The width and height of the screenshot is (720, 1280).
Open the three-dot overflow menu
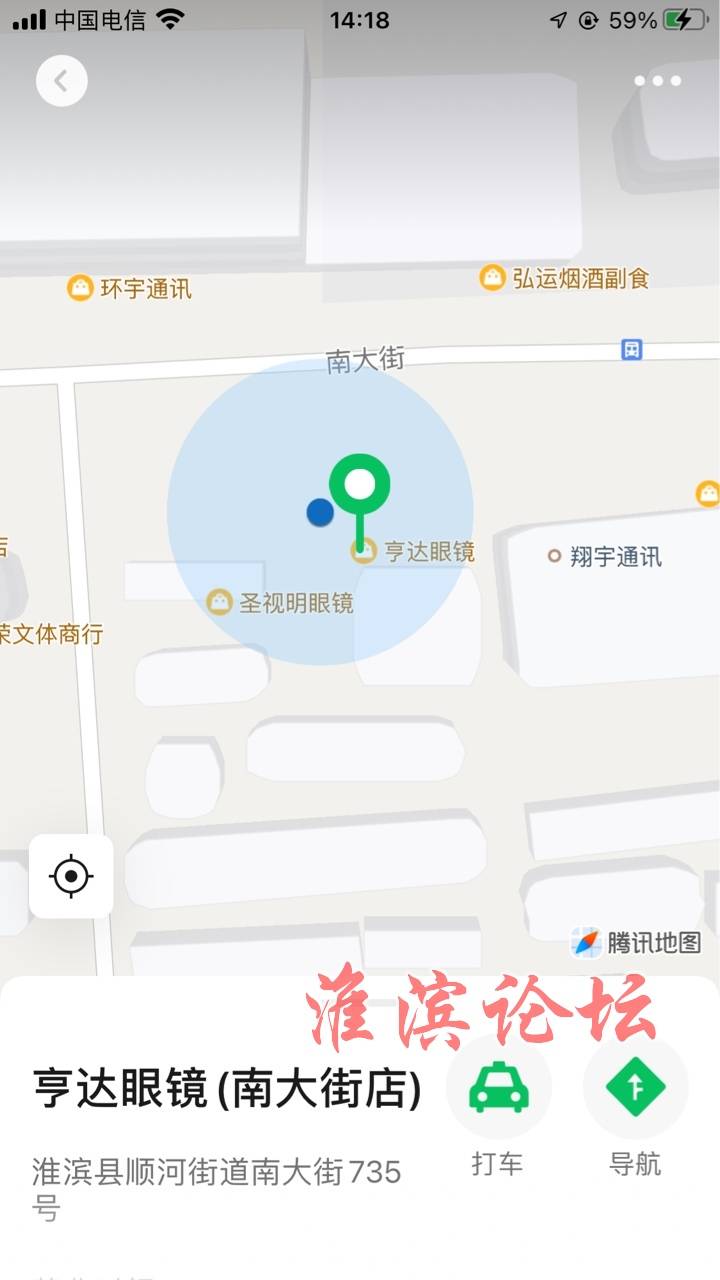pyautogui.click(x=658, y=81)
